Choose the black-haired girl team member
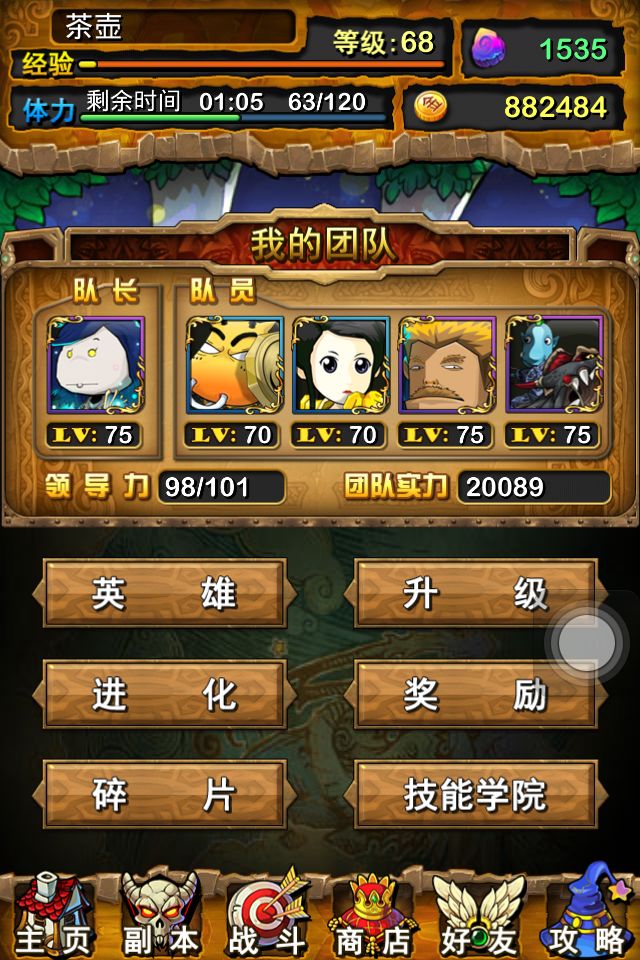 [341, 366]
